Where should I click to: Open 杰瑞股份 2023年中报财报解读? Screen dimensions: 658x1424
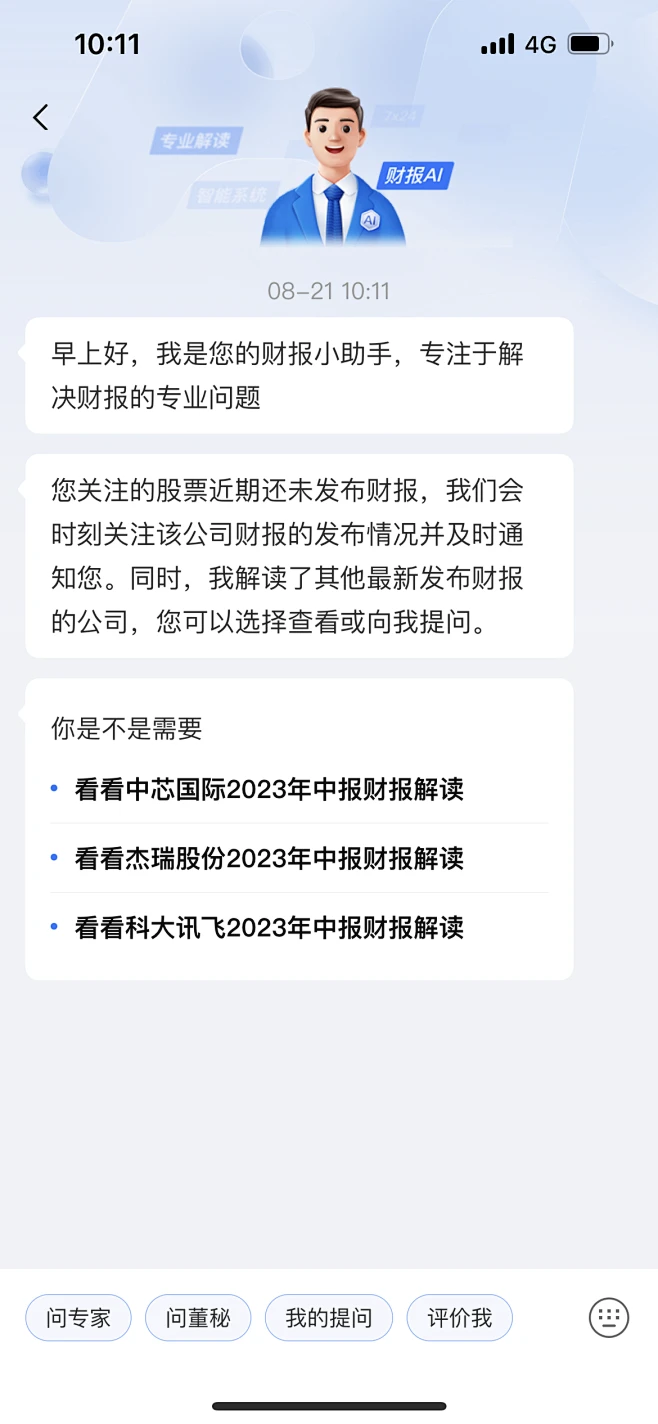tap(269, 859)
